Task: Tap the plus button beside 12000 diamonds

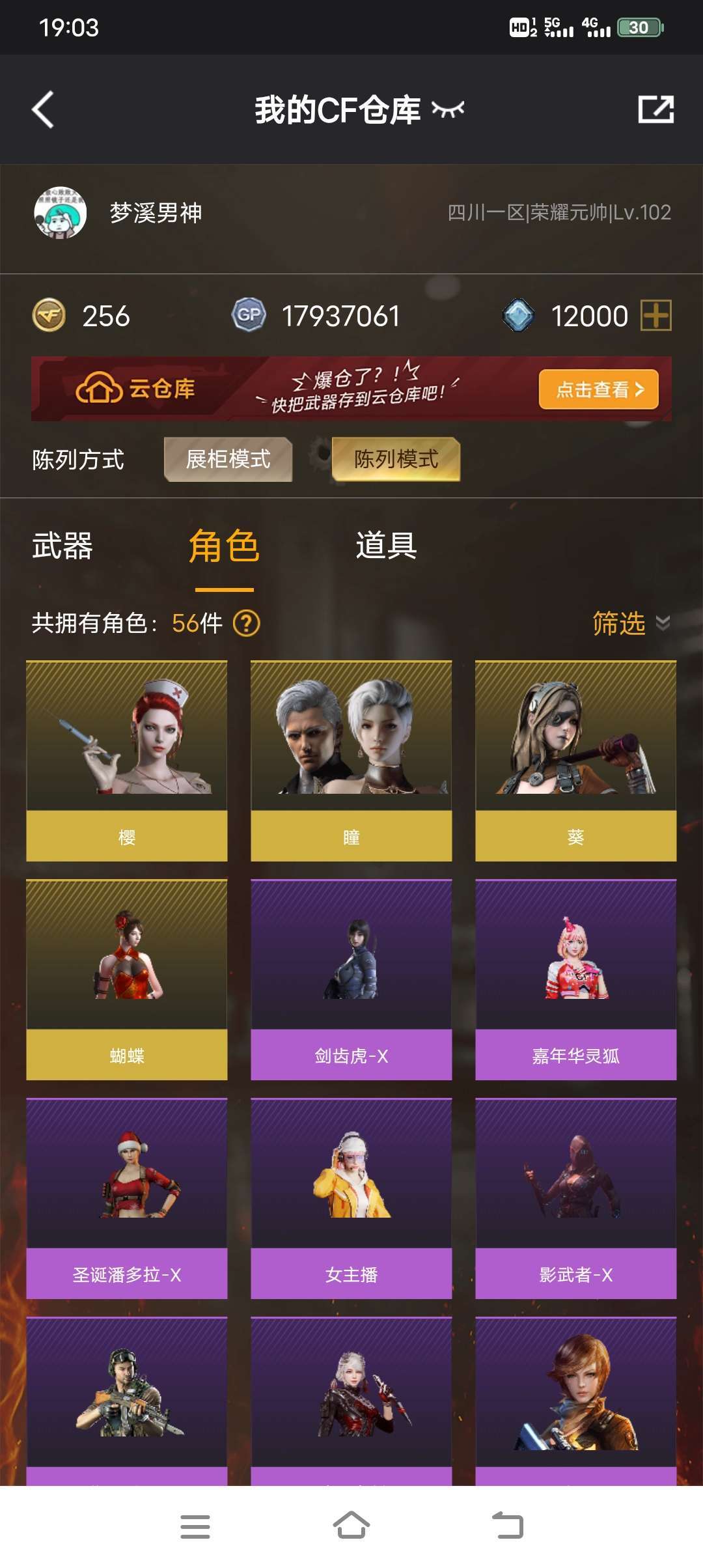Action: (655, 316)
